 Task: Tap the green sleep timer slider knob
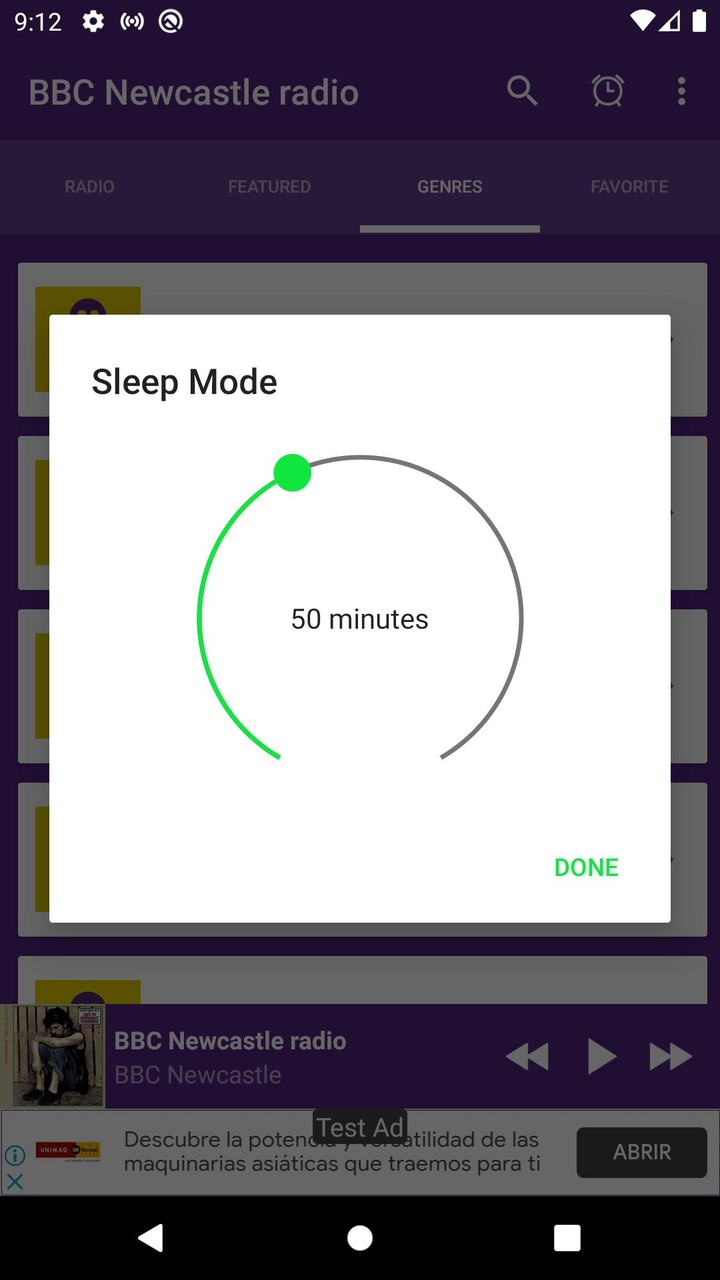coord(292,472)
